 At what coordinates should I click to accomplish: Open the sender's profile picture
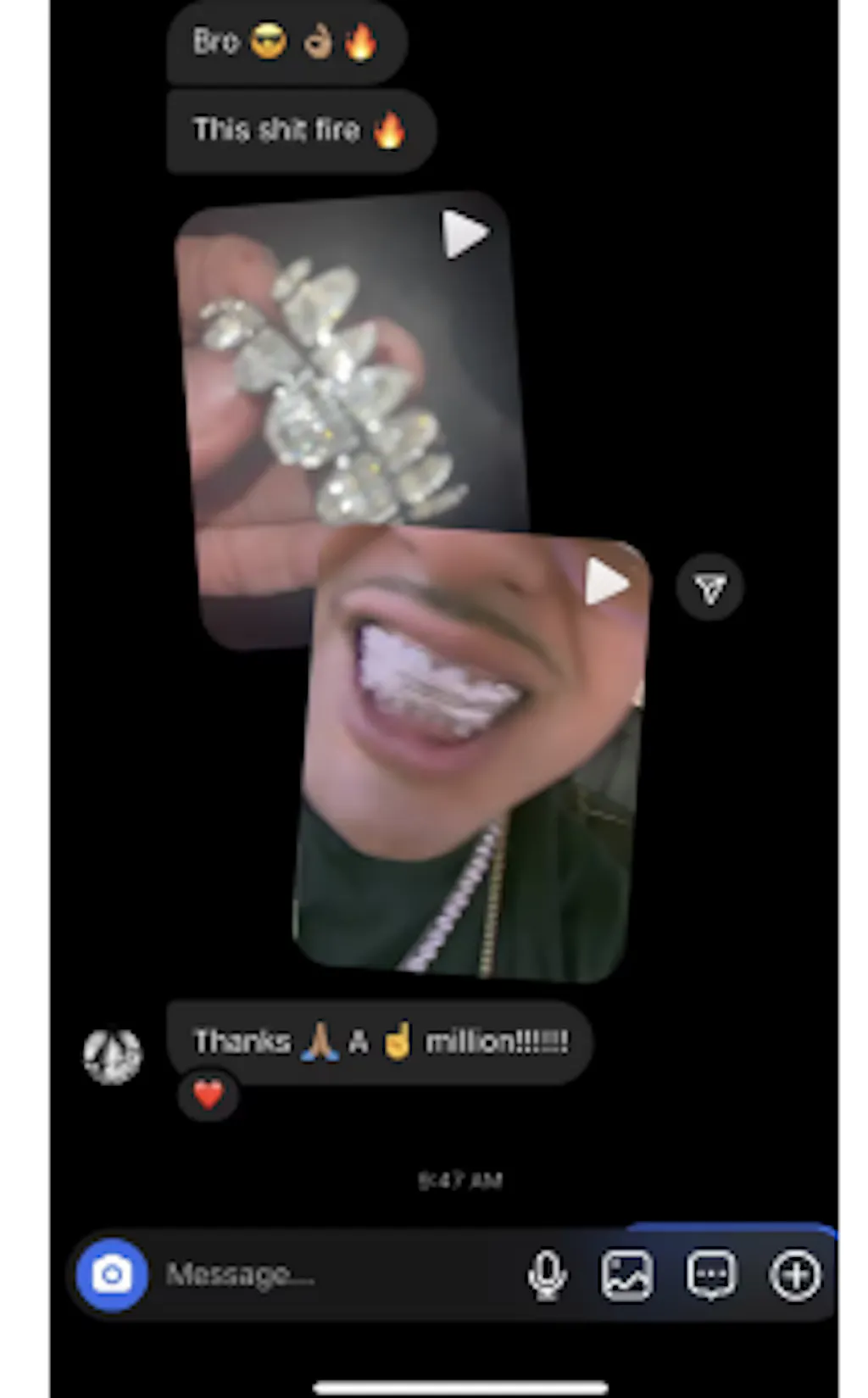(x=113, y=1055)
